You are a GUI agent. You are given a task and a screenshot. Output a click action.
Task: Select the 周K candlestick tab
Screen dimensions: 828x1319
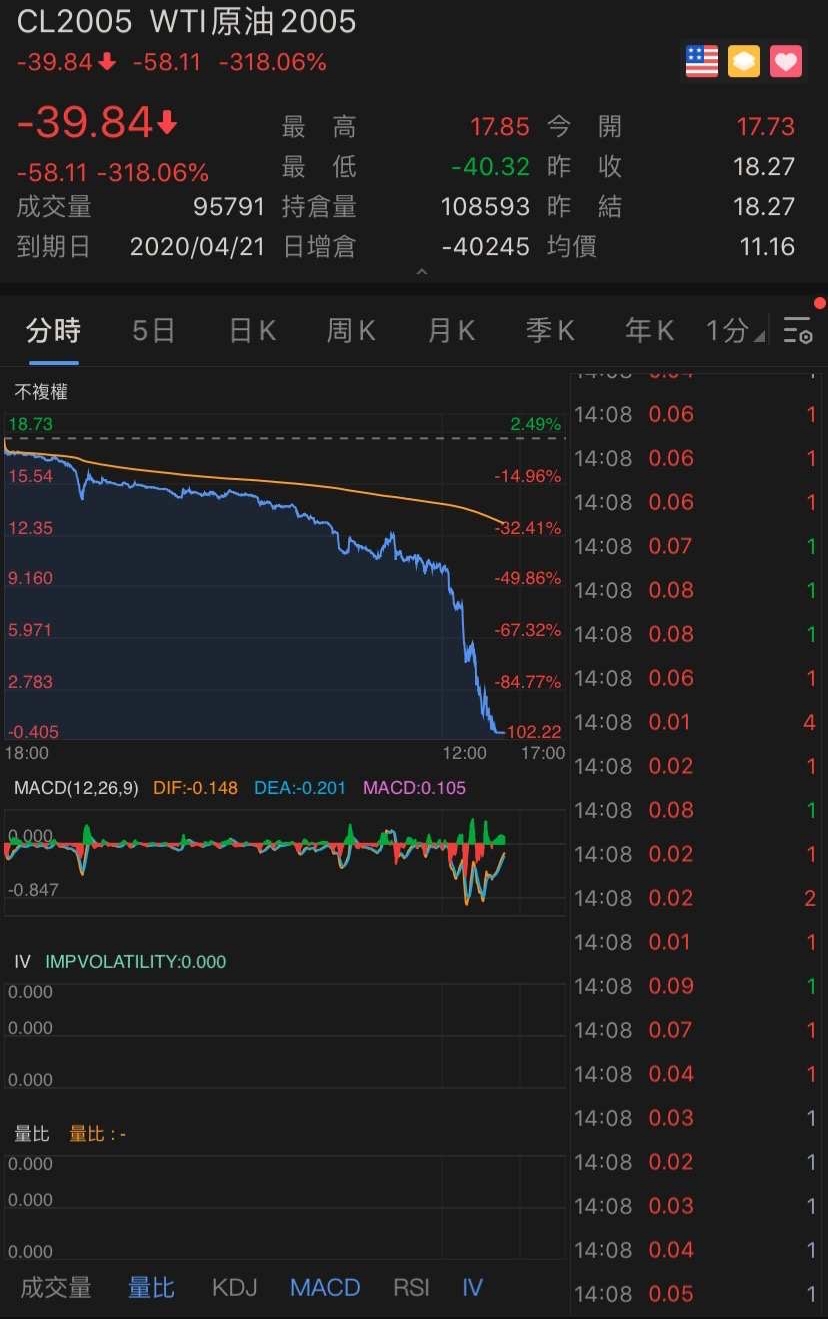(x=351, y=331)
